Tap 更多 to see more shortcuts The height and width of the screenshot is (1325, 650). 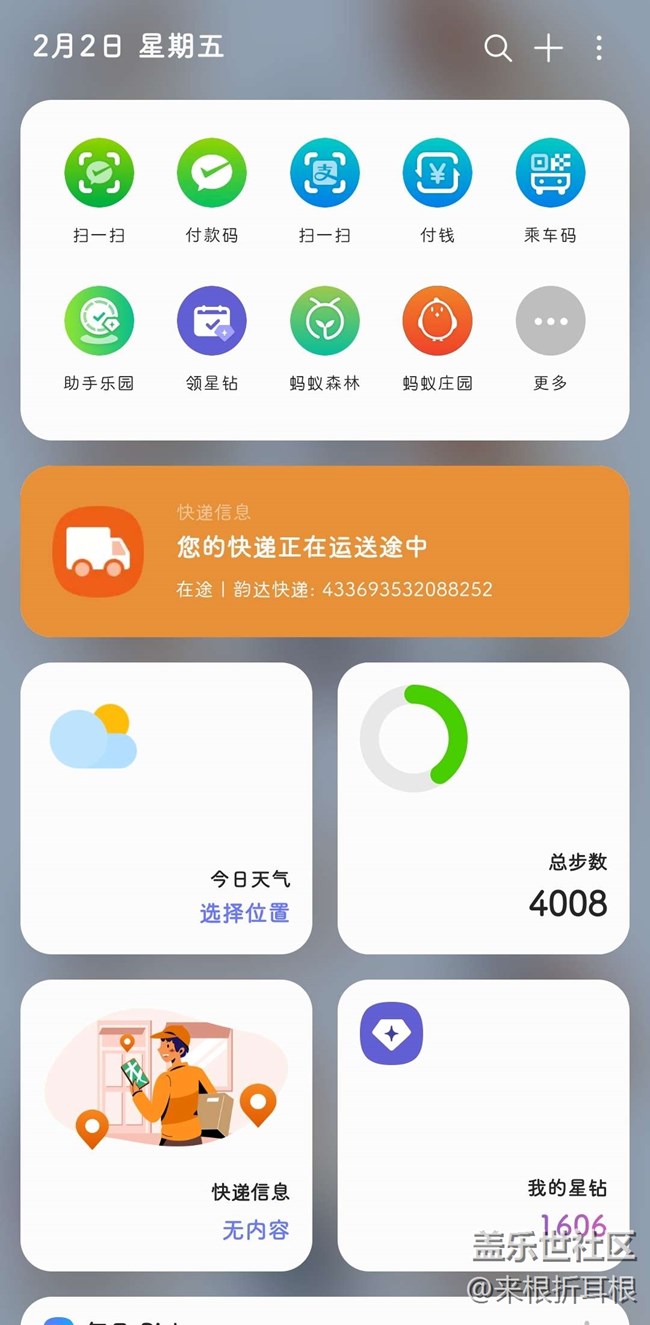pos(550,322)
